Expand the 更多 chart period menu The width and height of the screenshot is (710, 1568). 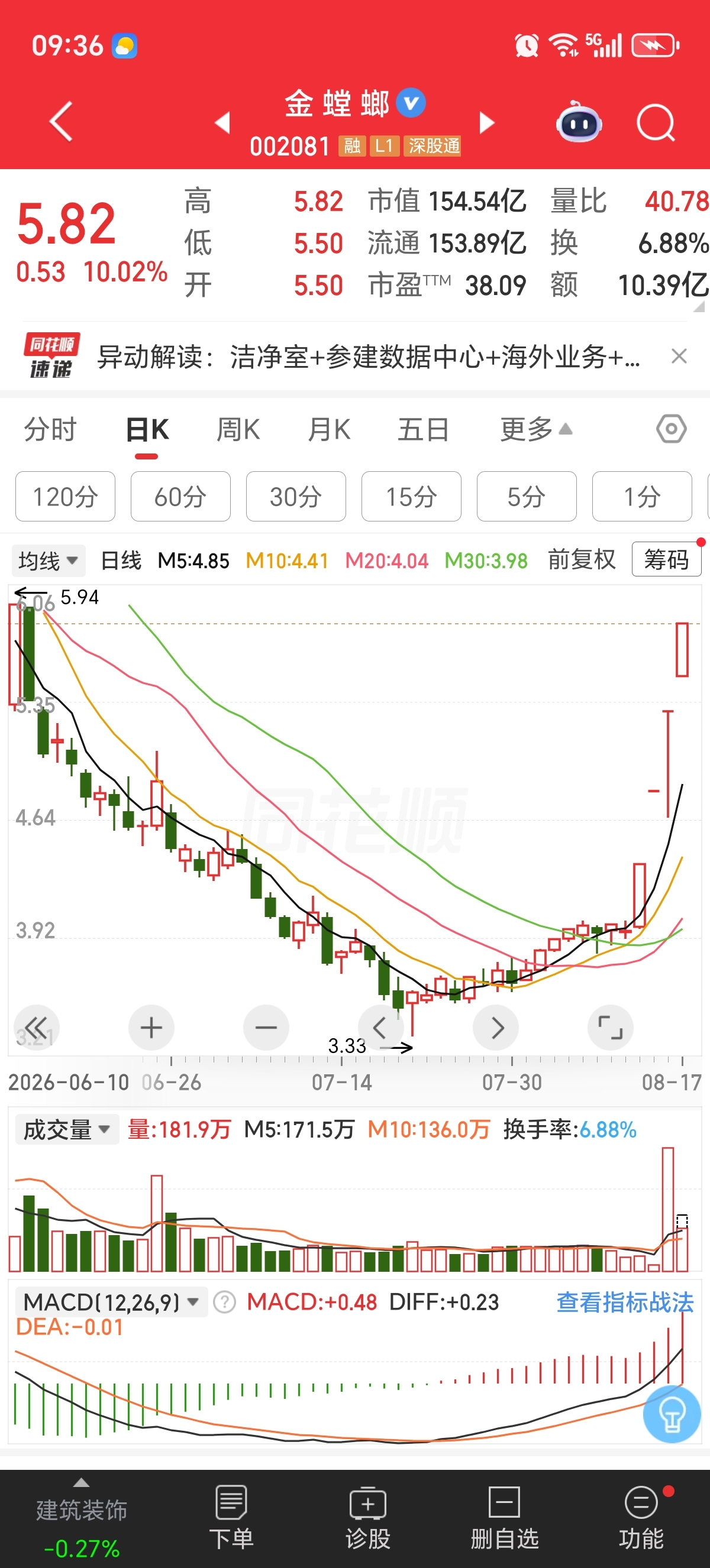coord(537,430)
